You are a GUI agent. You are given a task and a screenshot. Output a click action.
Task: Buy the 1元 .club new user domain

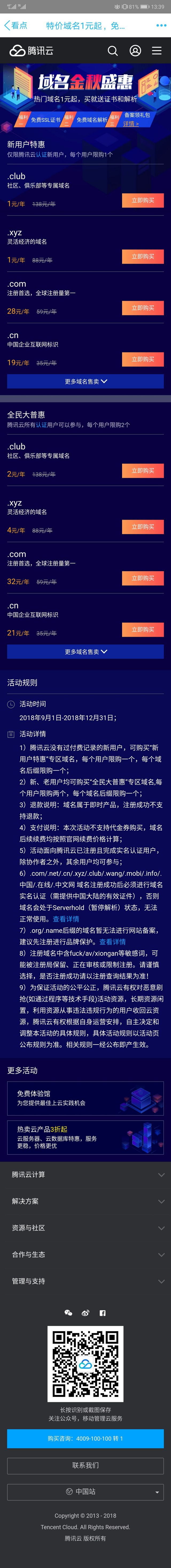click(x=143, y=200)
